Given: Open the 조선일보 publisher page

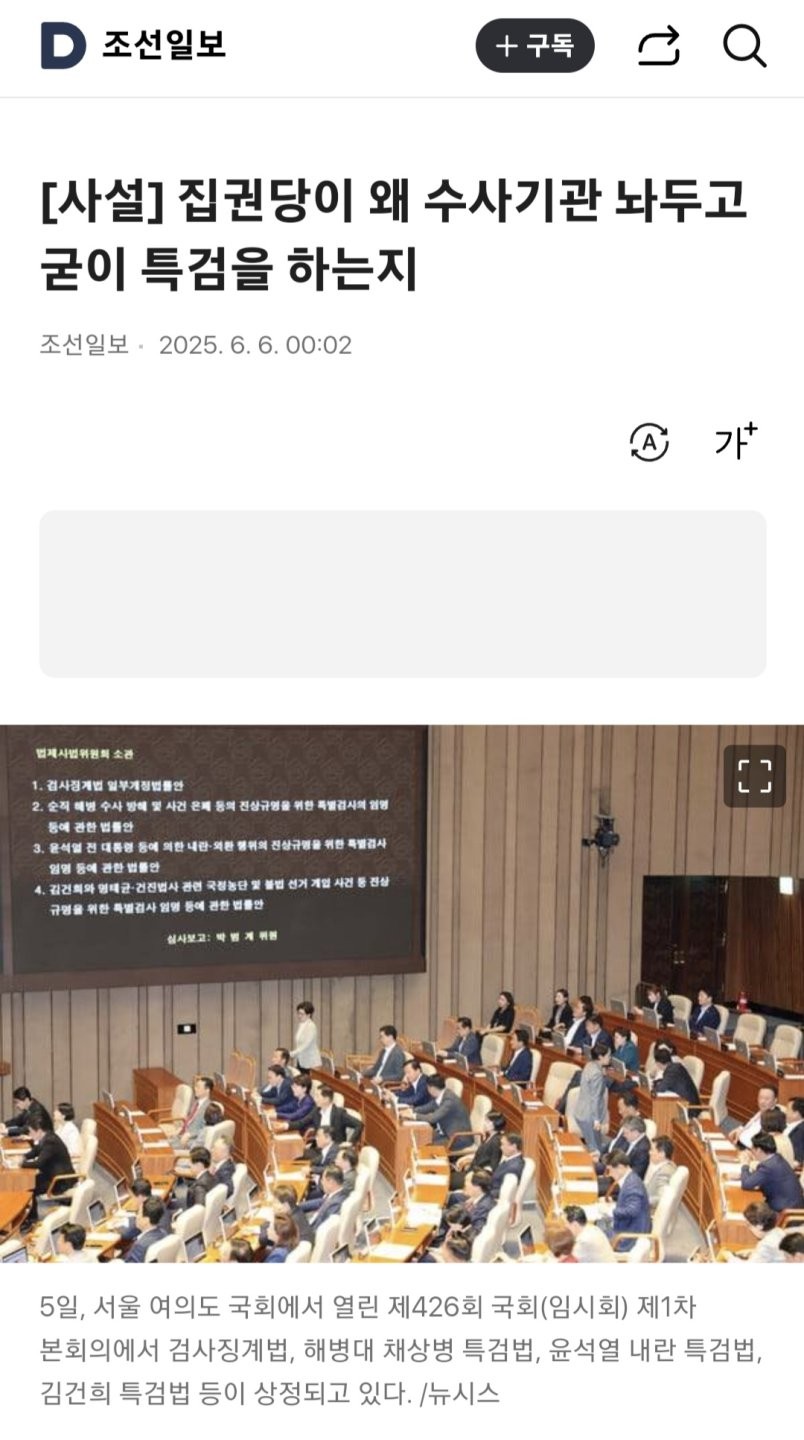Looking at the screenshot, I should [x=164, y=45].
